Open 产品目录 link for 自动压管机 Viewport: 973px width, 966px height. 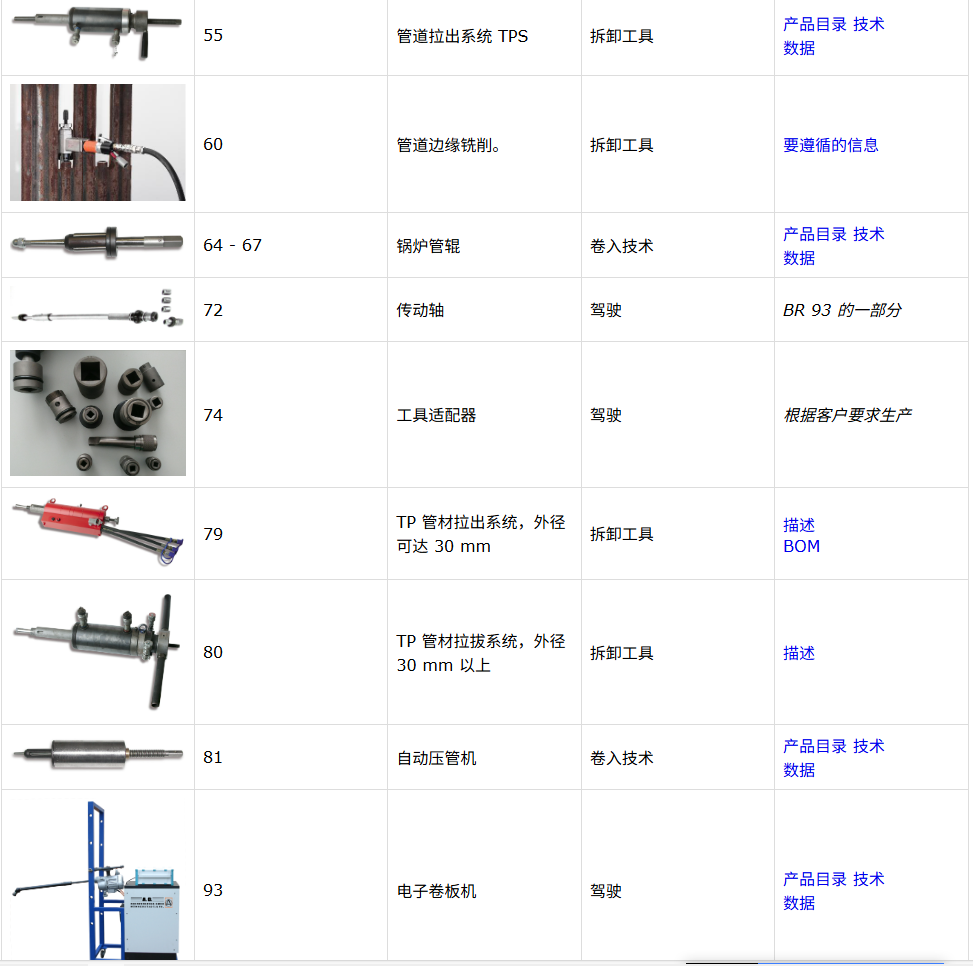coord(815,746)
